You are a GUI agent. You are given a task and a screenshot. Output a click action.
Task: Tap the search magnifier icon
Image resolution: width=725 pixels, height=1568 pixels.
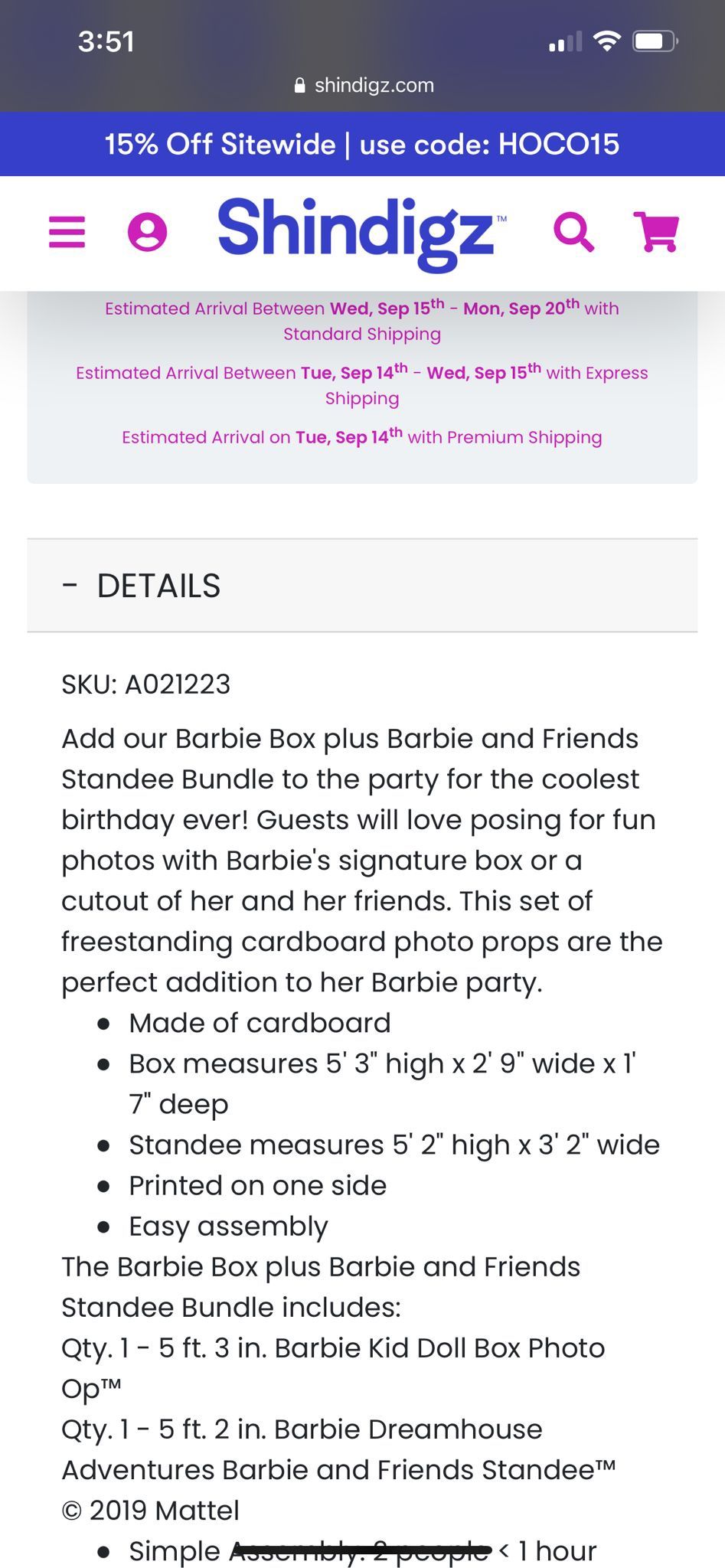[574, 231]
